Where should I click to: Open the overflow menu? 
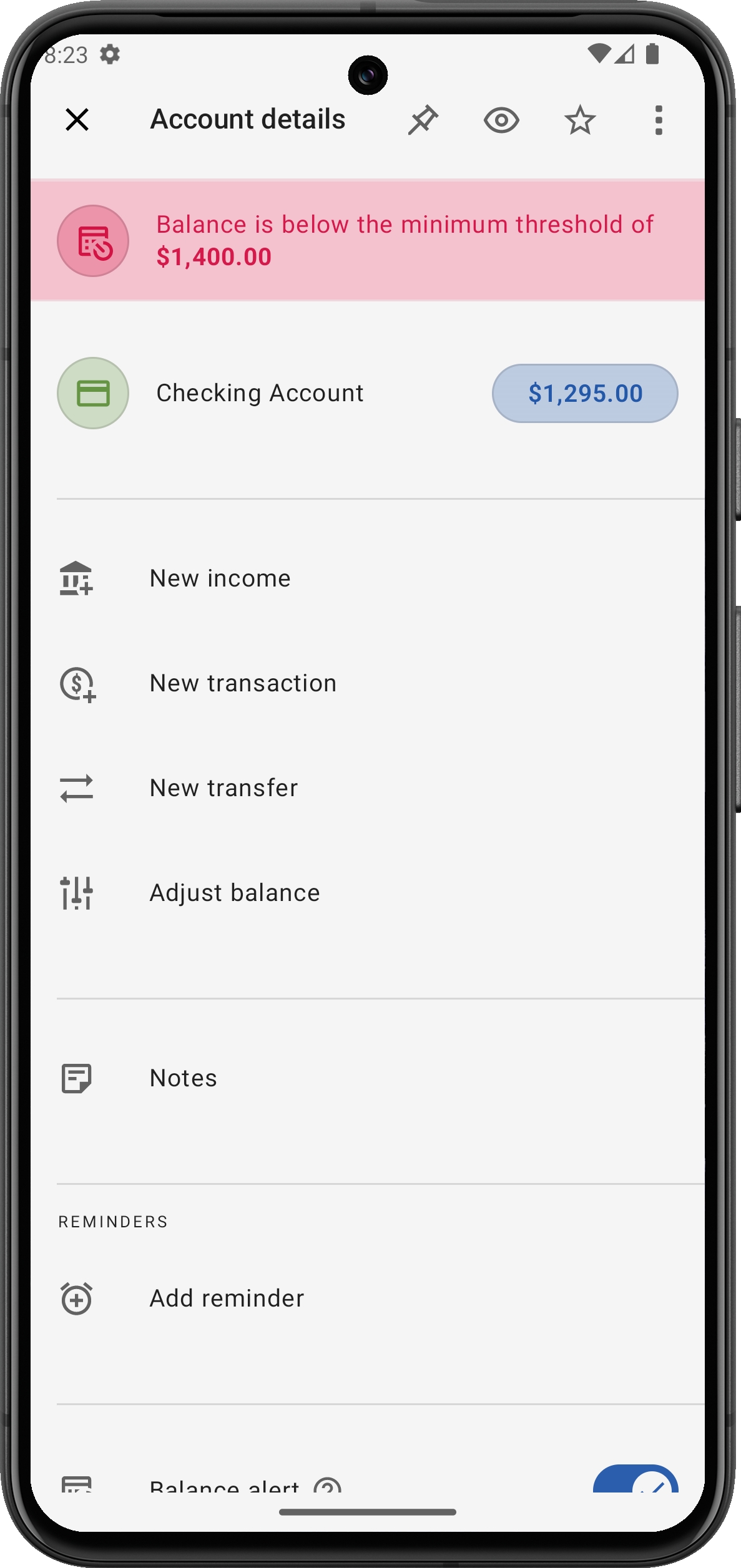pos(658,120)
